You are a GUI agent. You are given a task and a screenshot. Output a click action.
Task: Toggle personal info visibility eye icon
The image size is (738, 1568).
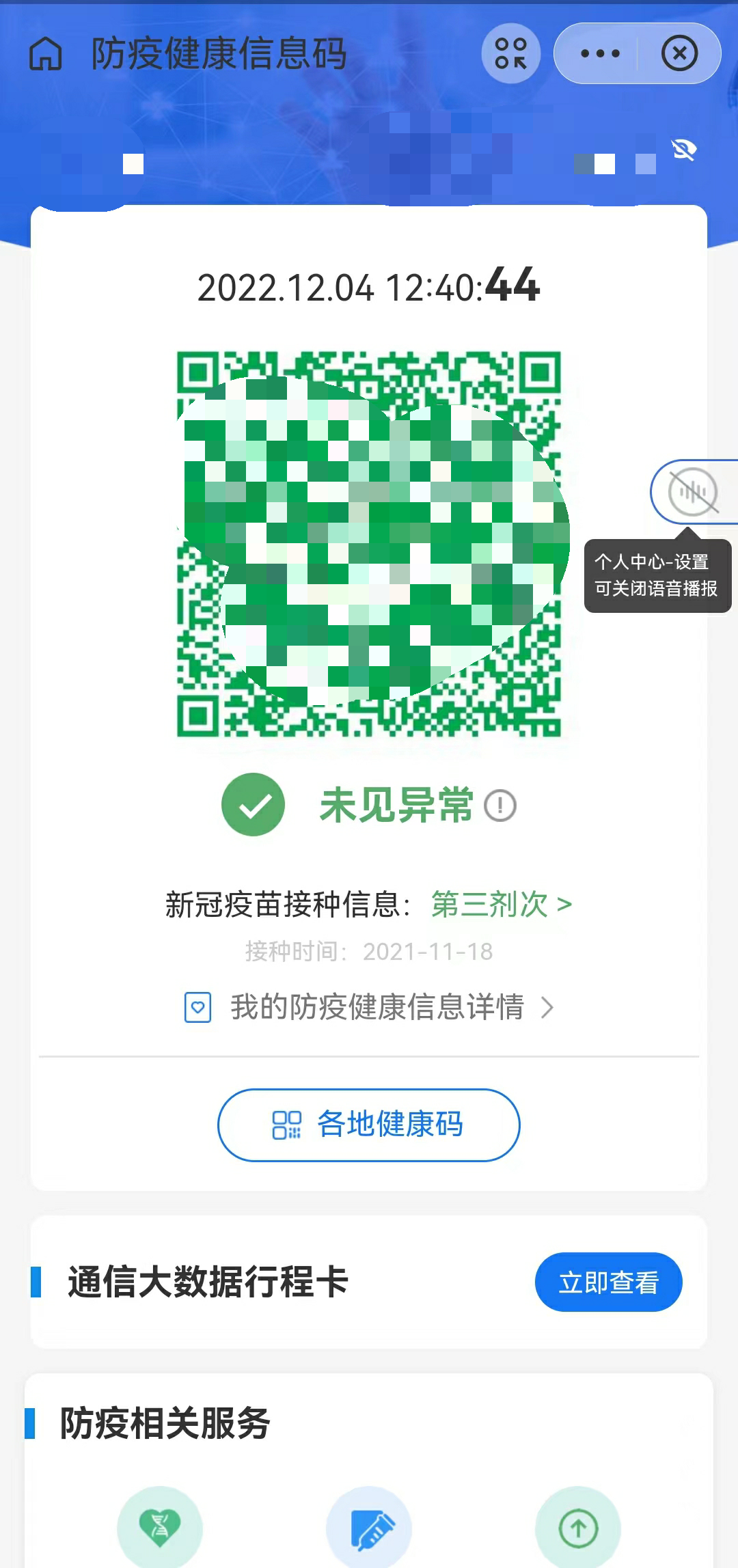tap(683, 150)
